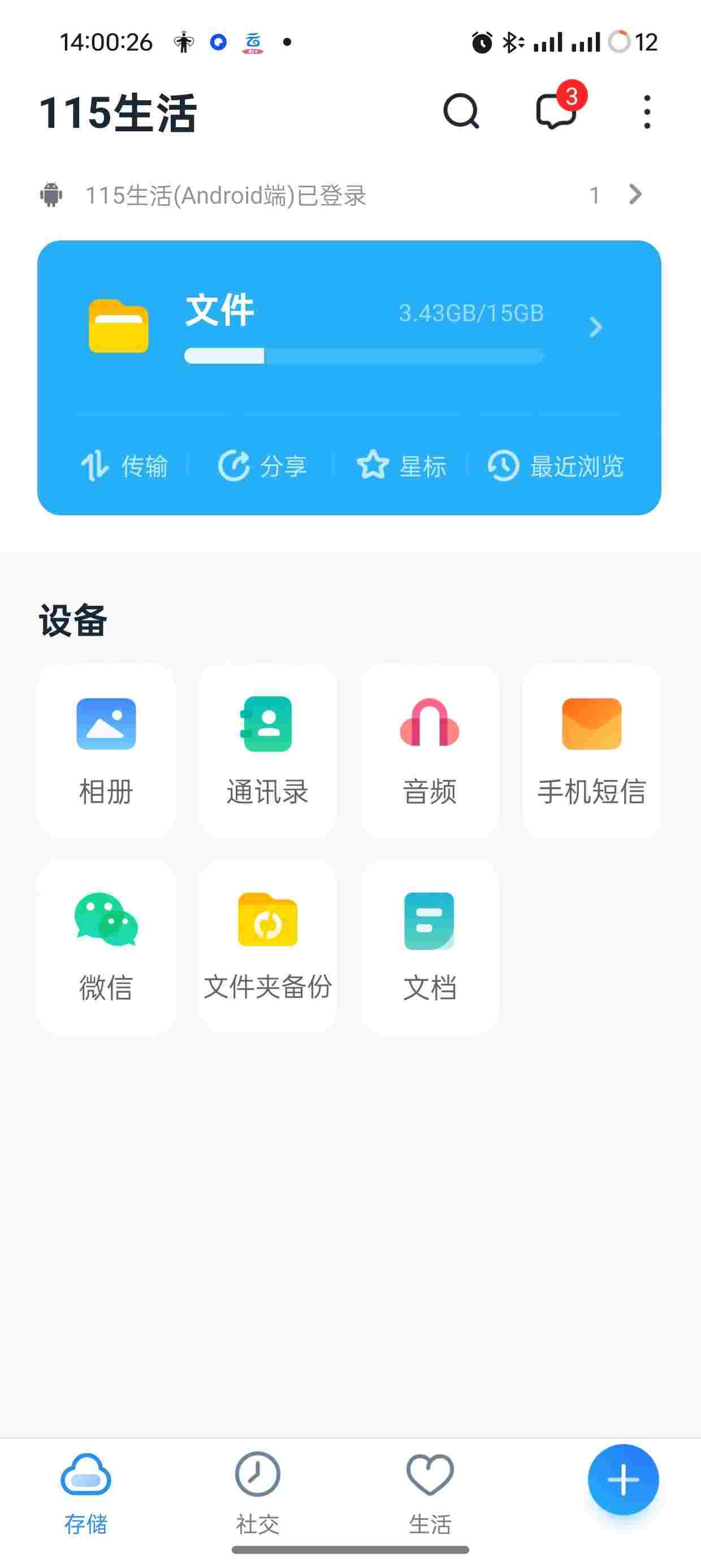Open the 手机短信 SMS backup
Viewport: 701px width, 1568px height.
click(x=591, y=750)
